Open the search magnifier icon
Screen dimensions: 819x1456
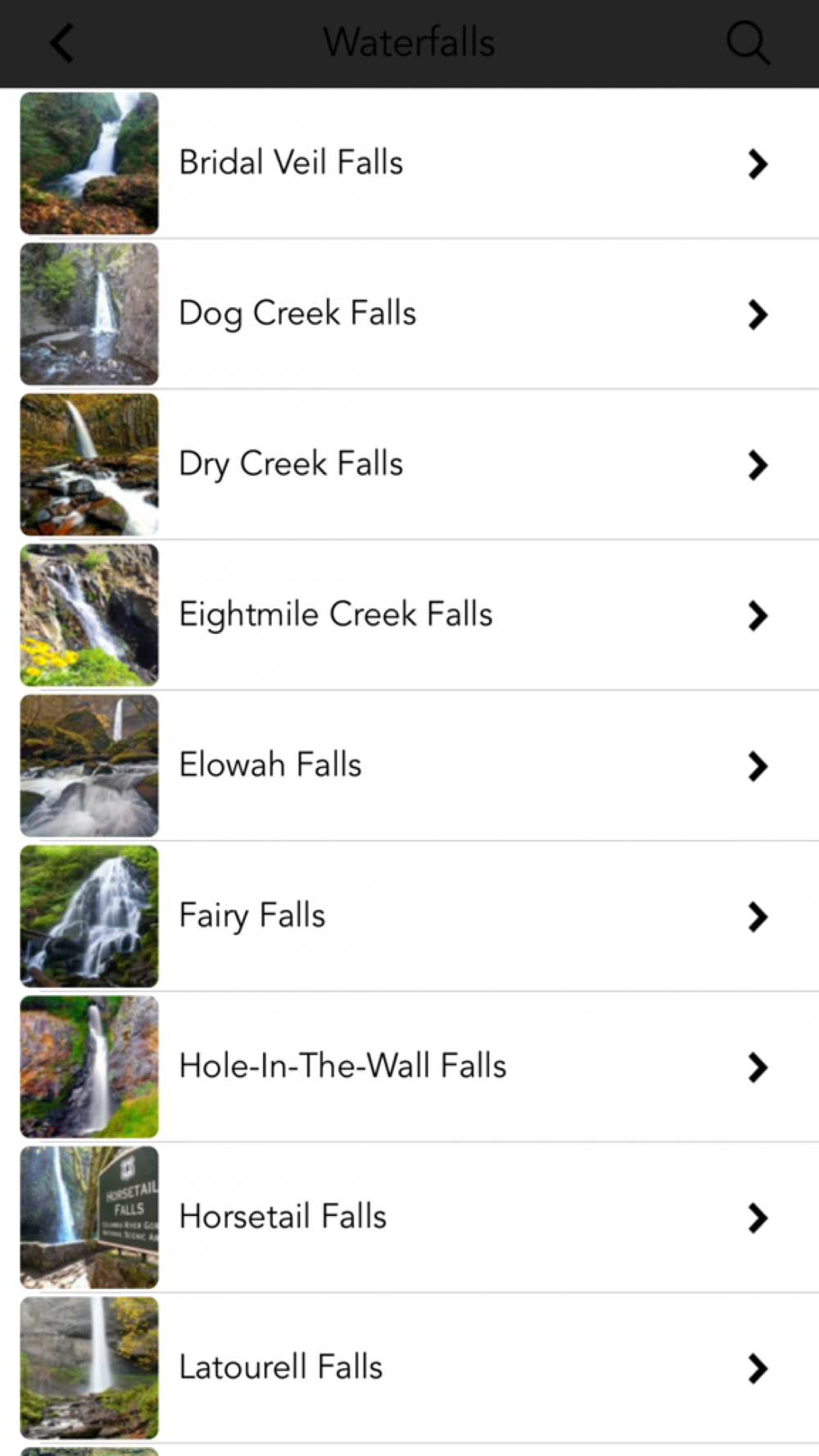748,43
